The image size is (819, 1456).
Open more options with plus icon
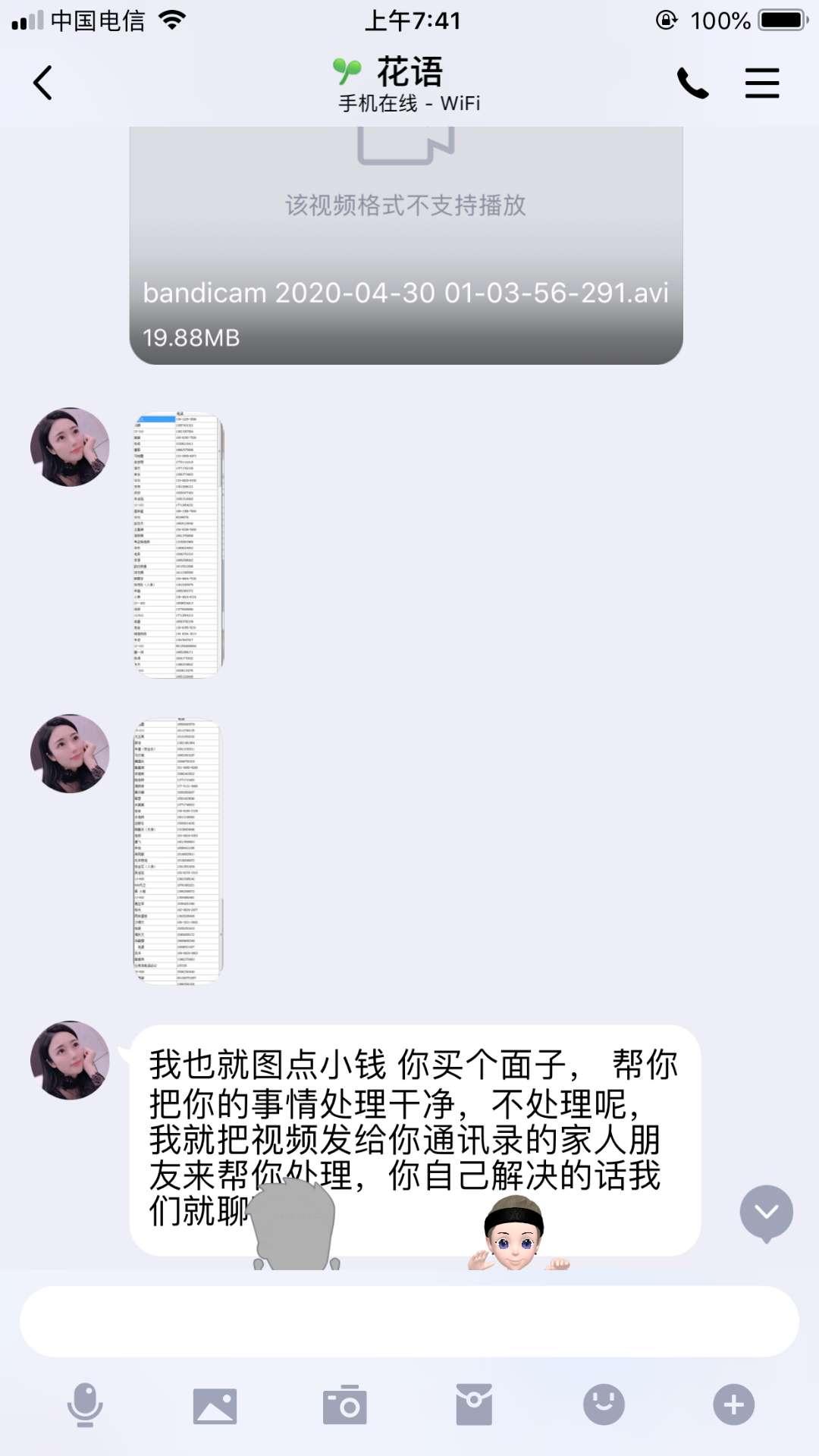[733, 1405]
